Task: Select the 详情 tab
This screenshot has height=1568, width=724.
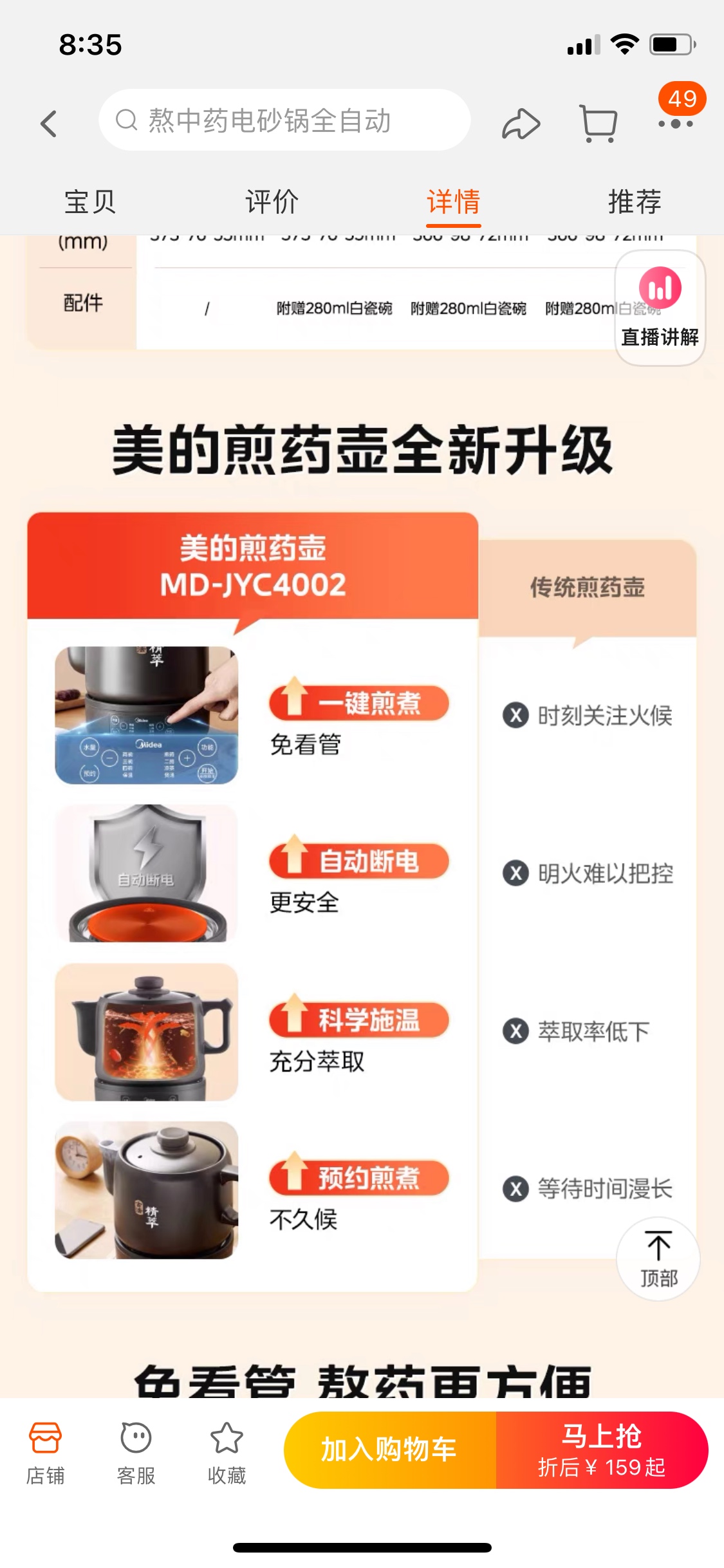Action: point(453,202)
